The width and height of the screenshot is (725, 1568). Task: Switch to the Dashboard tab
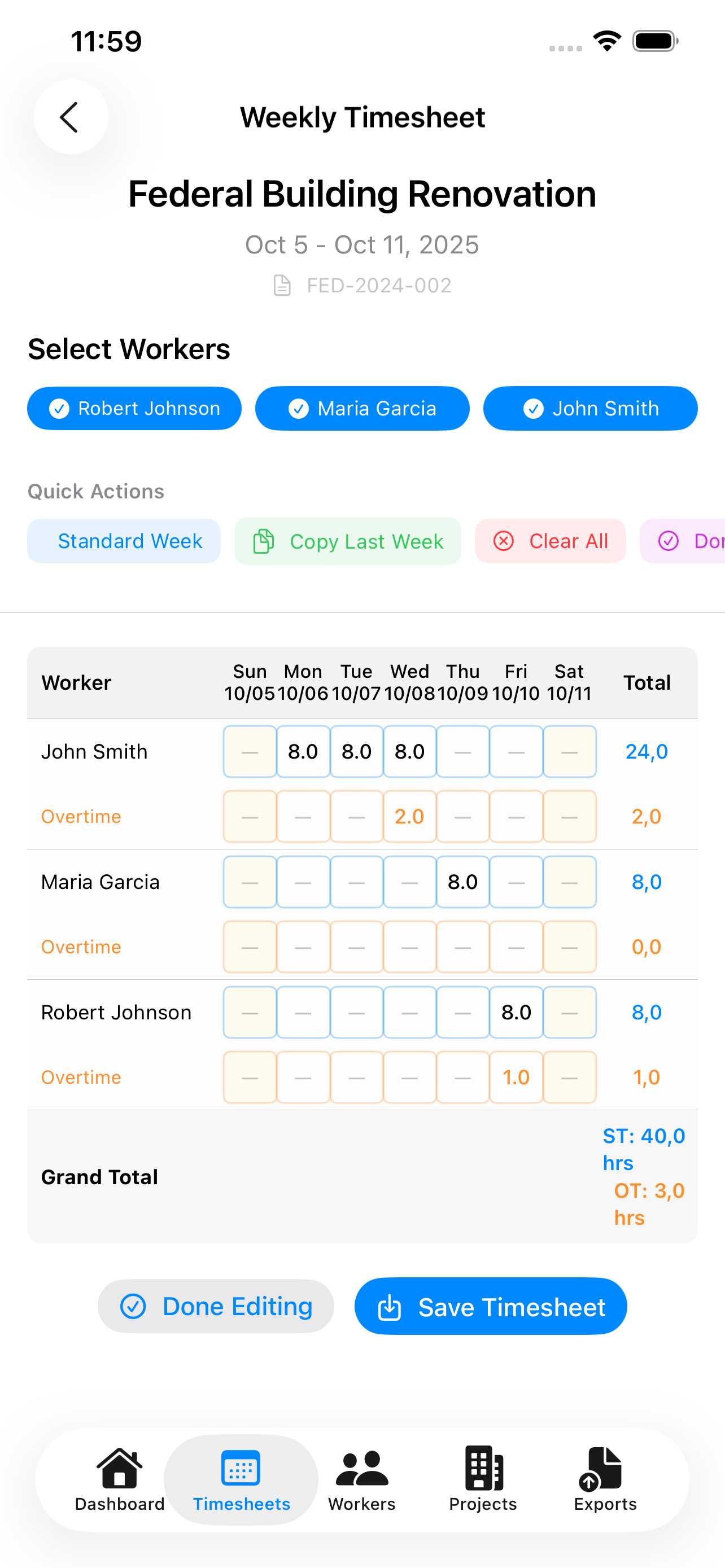point(120,1479)
